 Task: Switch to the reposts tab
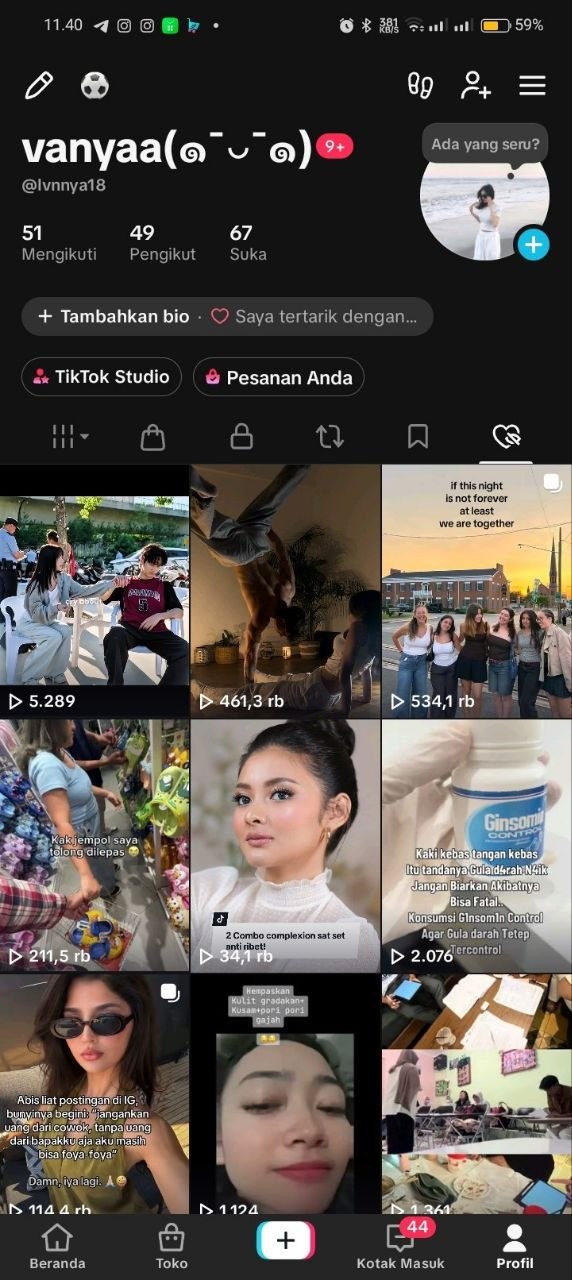click(x=329, y=436)
